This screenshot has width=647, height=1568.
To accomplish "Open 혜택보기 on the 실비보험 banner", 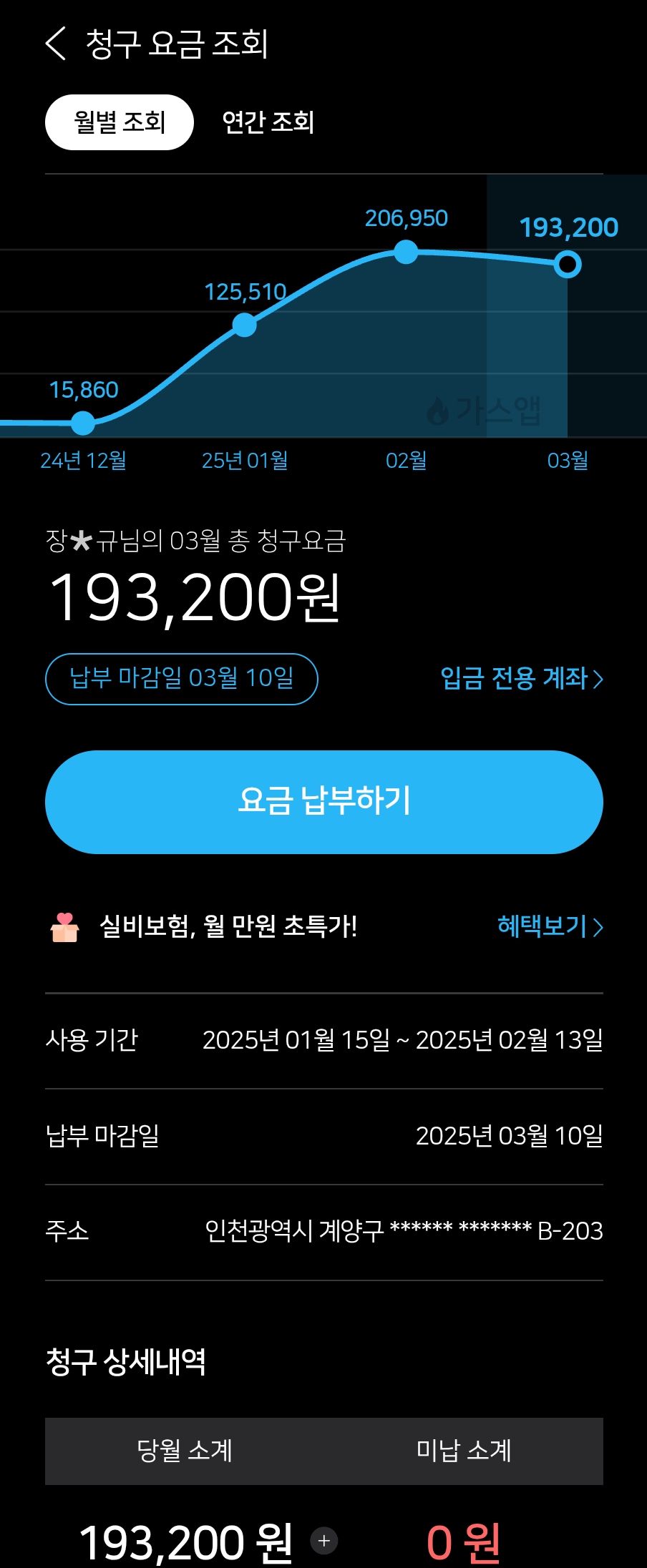I will click(550, 926).
